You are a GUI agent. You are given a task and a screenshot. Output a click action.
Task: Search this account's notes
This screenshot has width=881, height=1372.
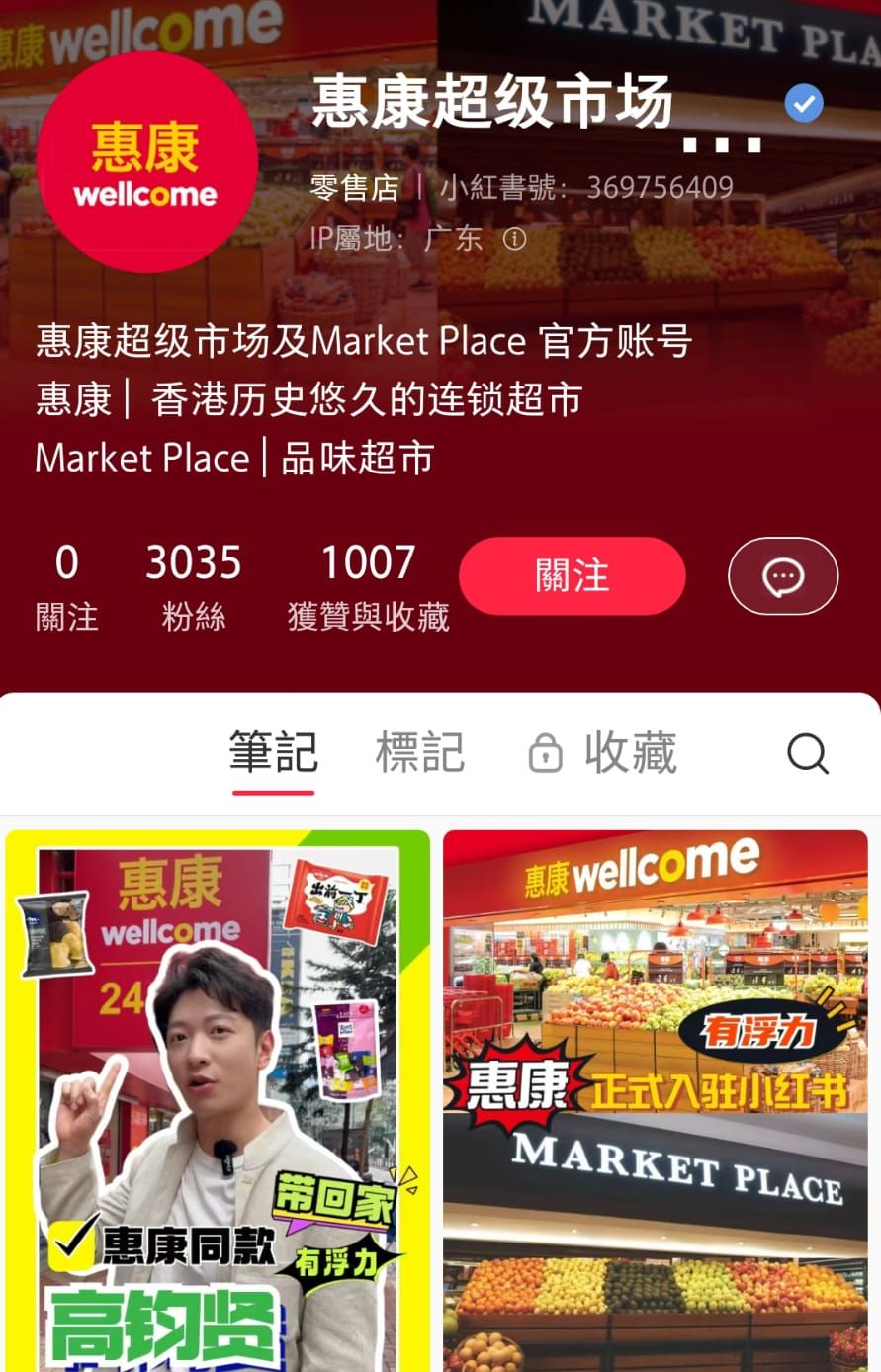tap(807, 754)
